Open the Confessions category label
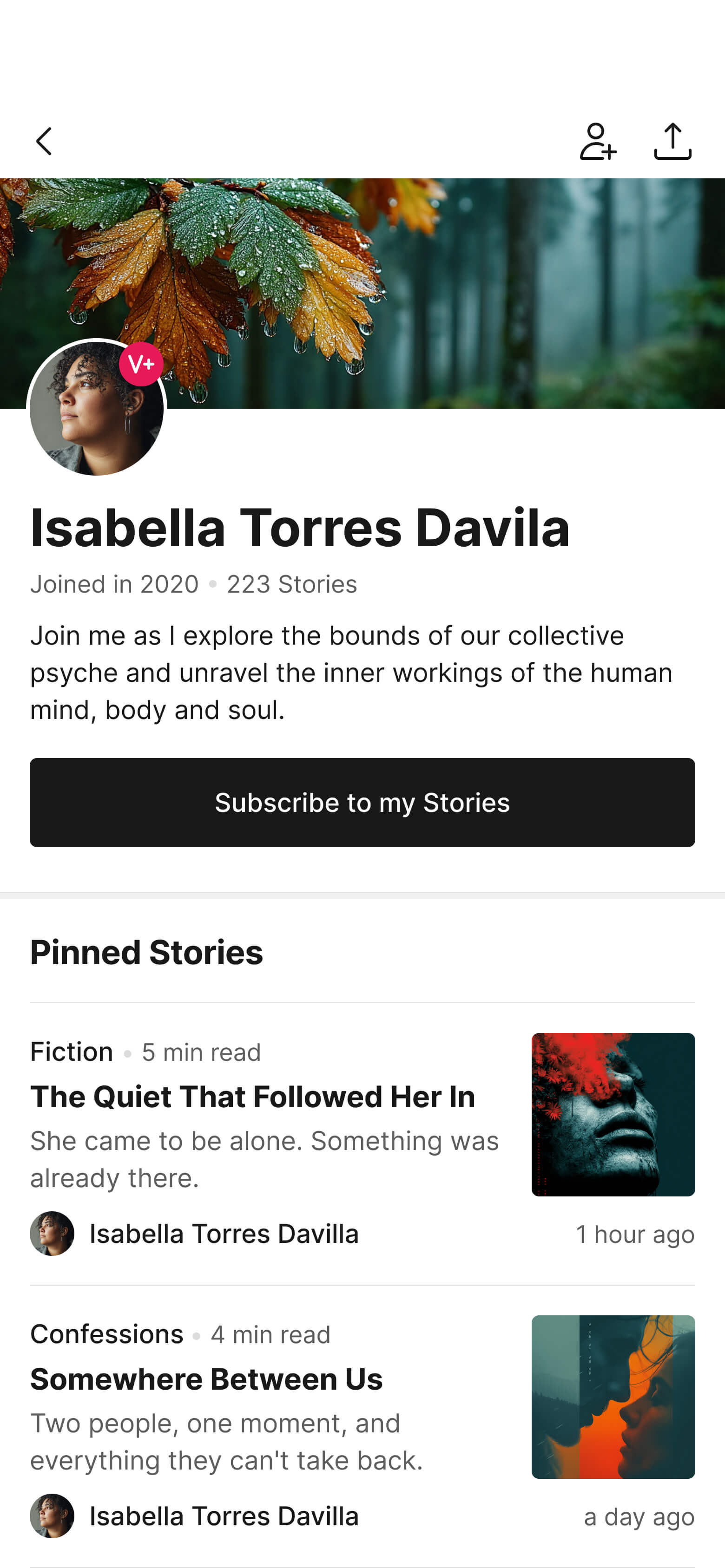This screenshot has width=725, height=1568. click(x=106, y=1334)
